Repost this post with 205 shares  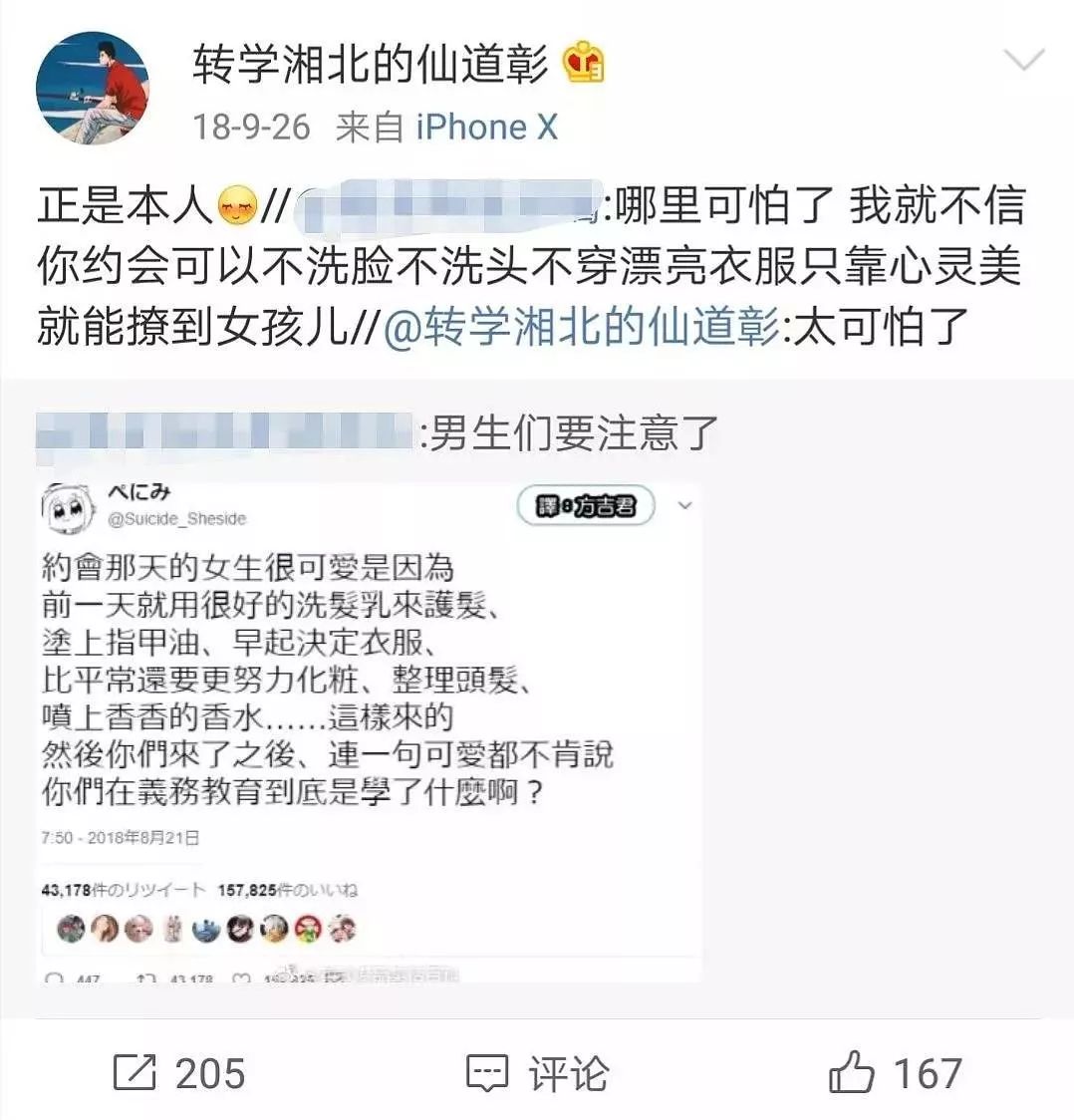[x=179, y=1073]
